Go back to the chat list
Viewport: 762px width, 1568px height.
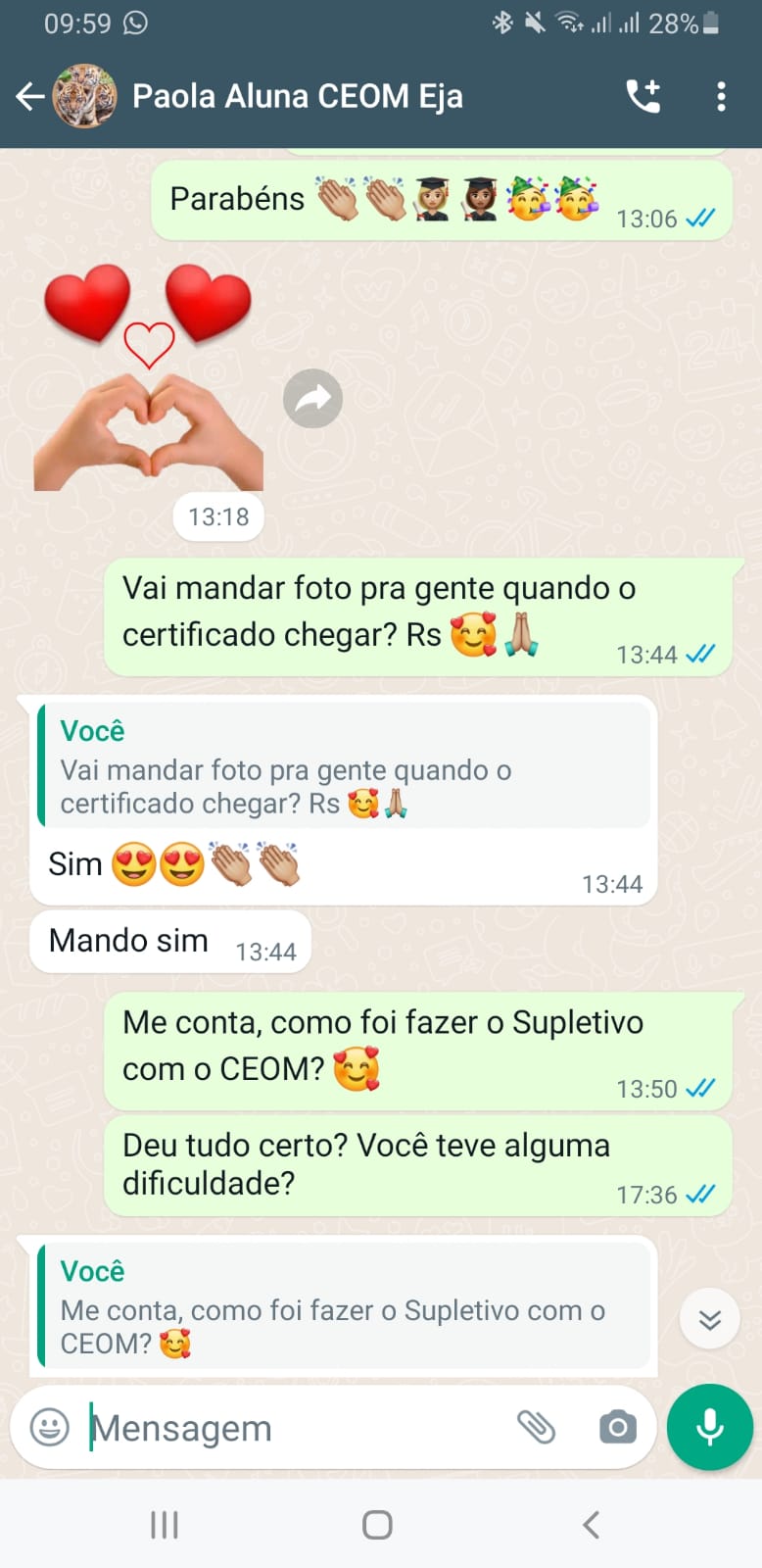click(x=30, y=96)
